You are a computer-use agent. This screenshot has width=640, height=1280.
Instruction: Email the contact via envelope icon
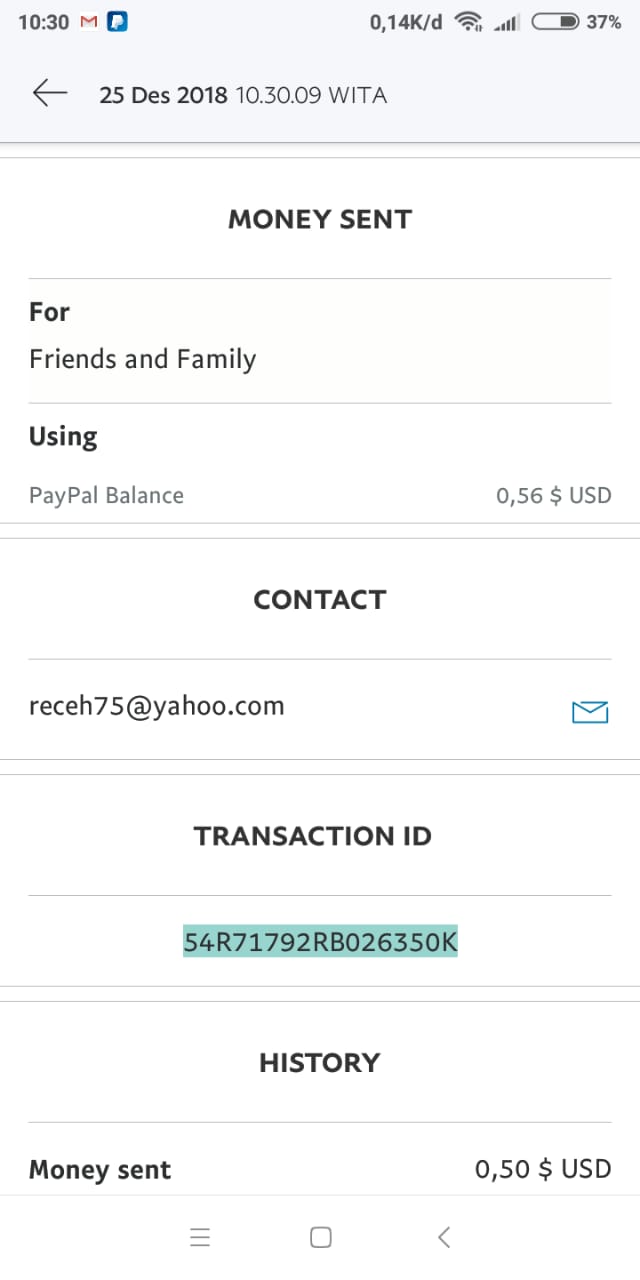590,711
